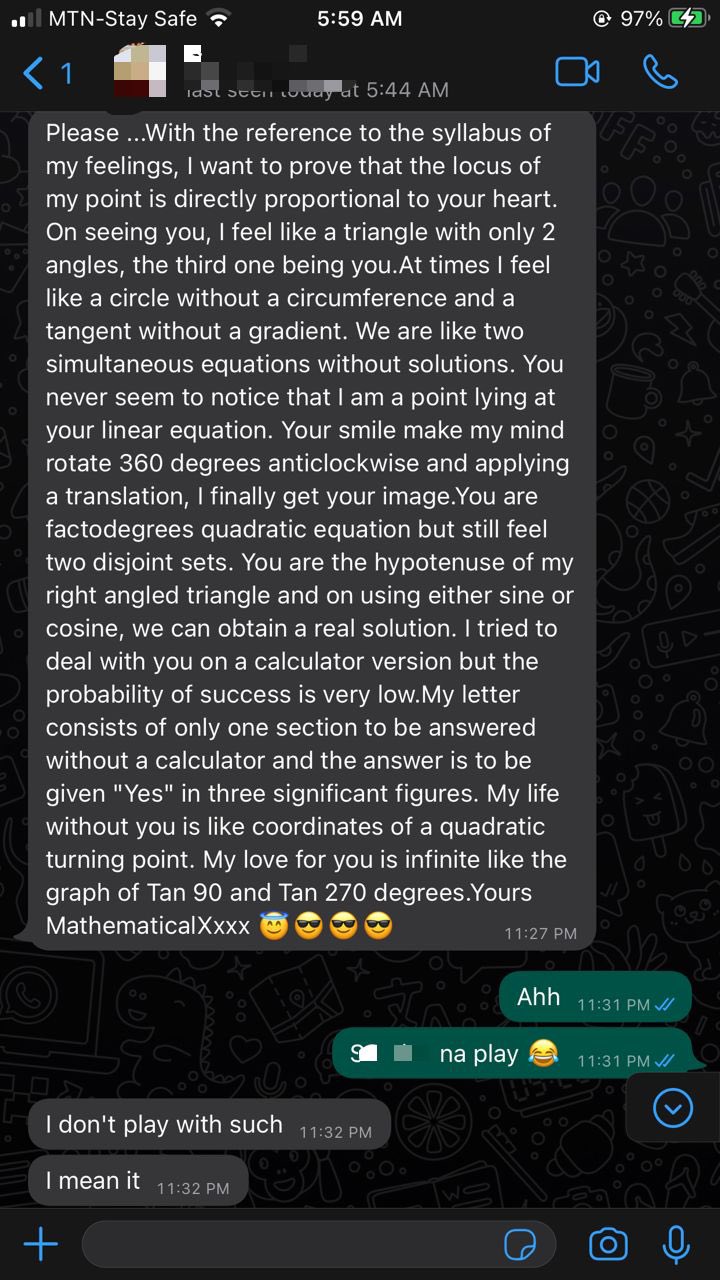Screen dimensions: 720x1280
Task: Open the sticker picker
Action: point(520,1245)
